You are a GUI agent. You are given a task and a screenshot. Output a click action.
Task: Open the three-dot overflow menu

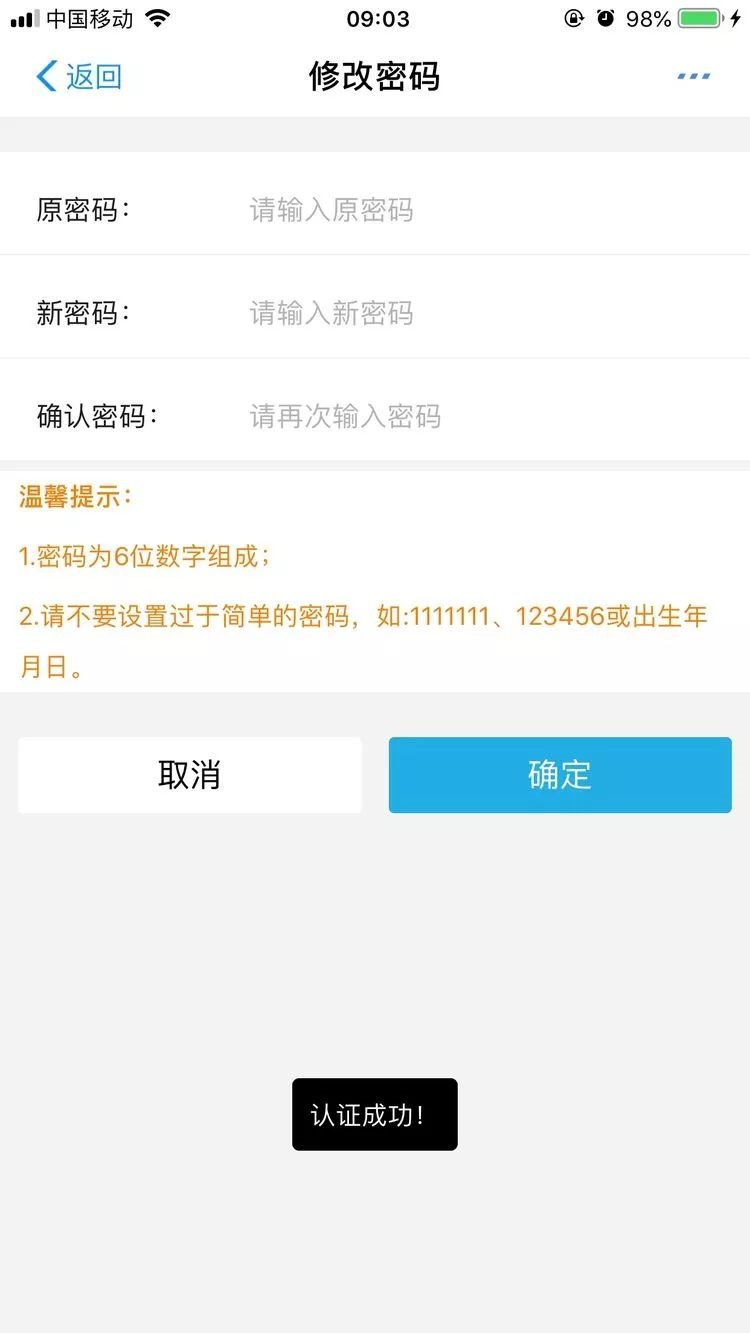693,76
